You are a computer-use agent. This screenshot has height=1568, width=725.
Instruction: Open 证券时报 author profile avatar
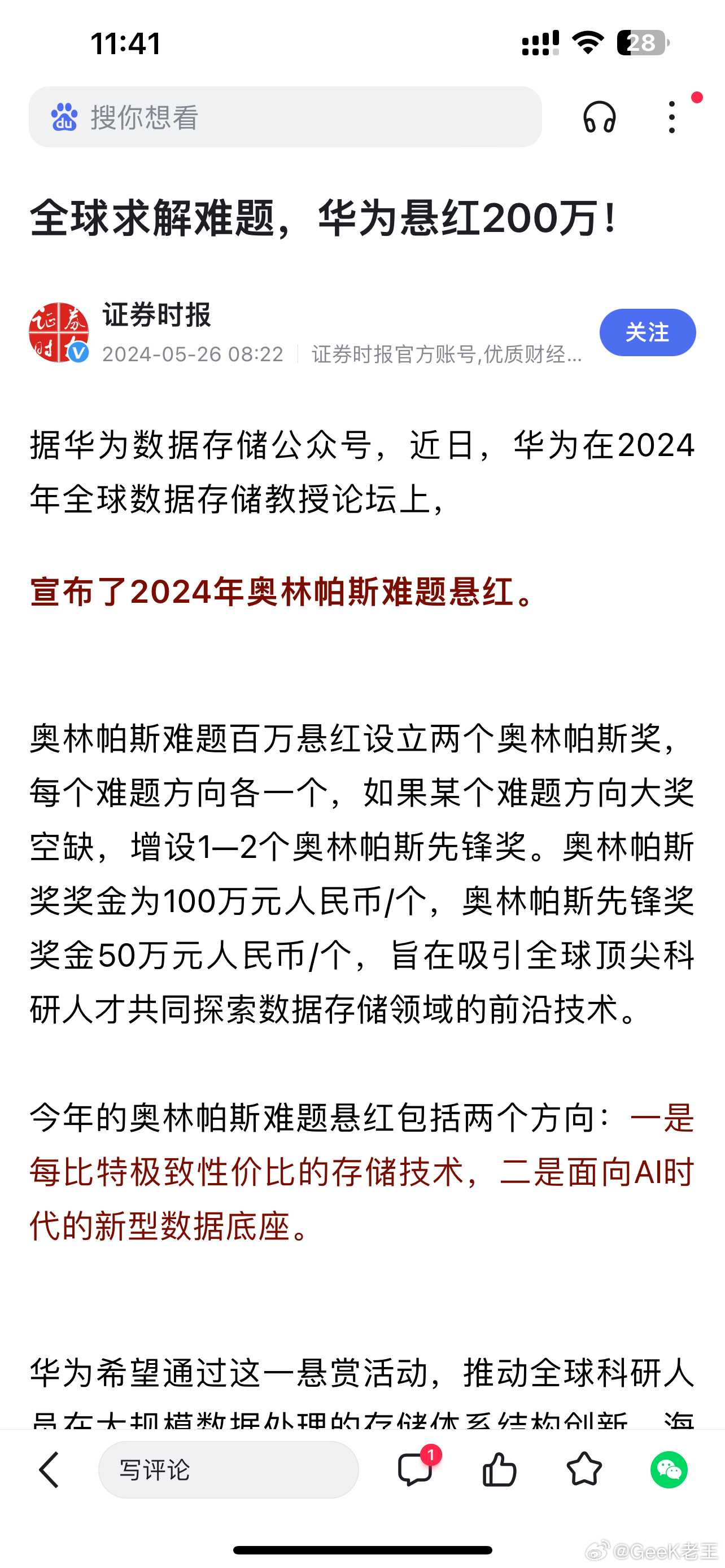[59, 332]
